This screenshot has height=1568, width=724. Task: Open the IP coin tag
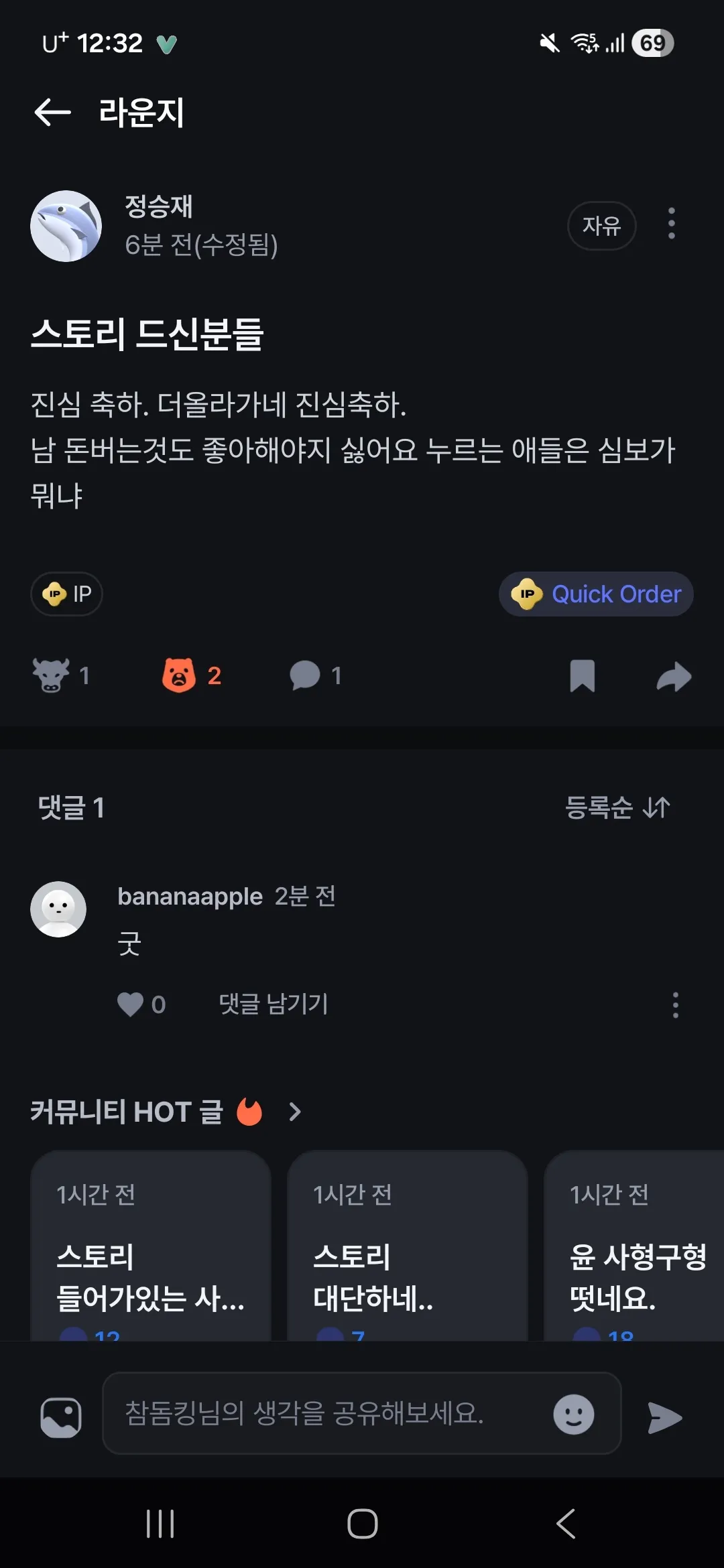pyautogui.click(x=66, y=594)
